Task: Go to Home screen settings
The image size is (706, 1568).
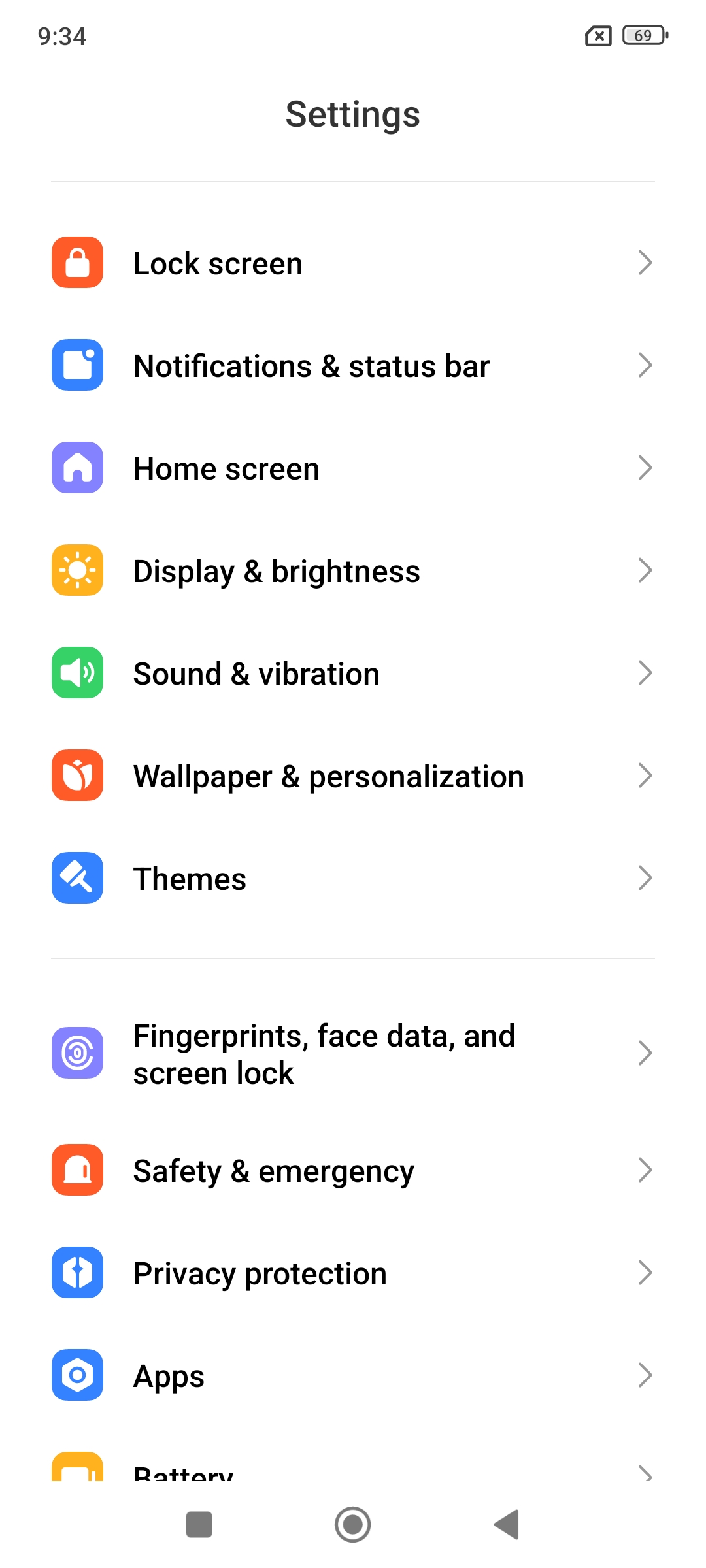Action: 353,468
